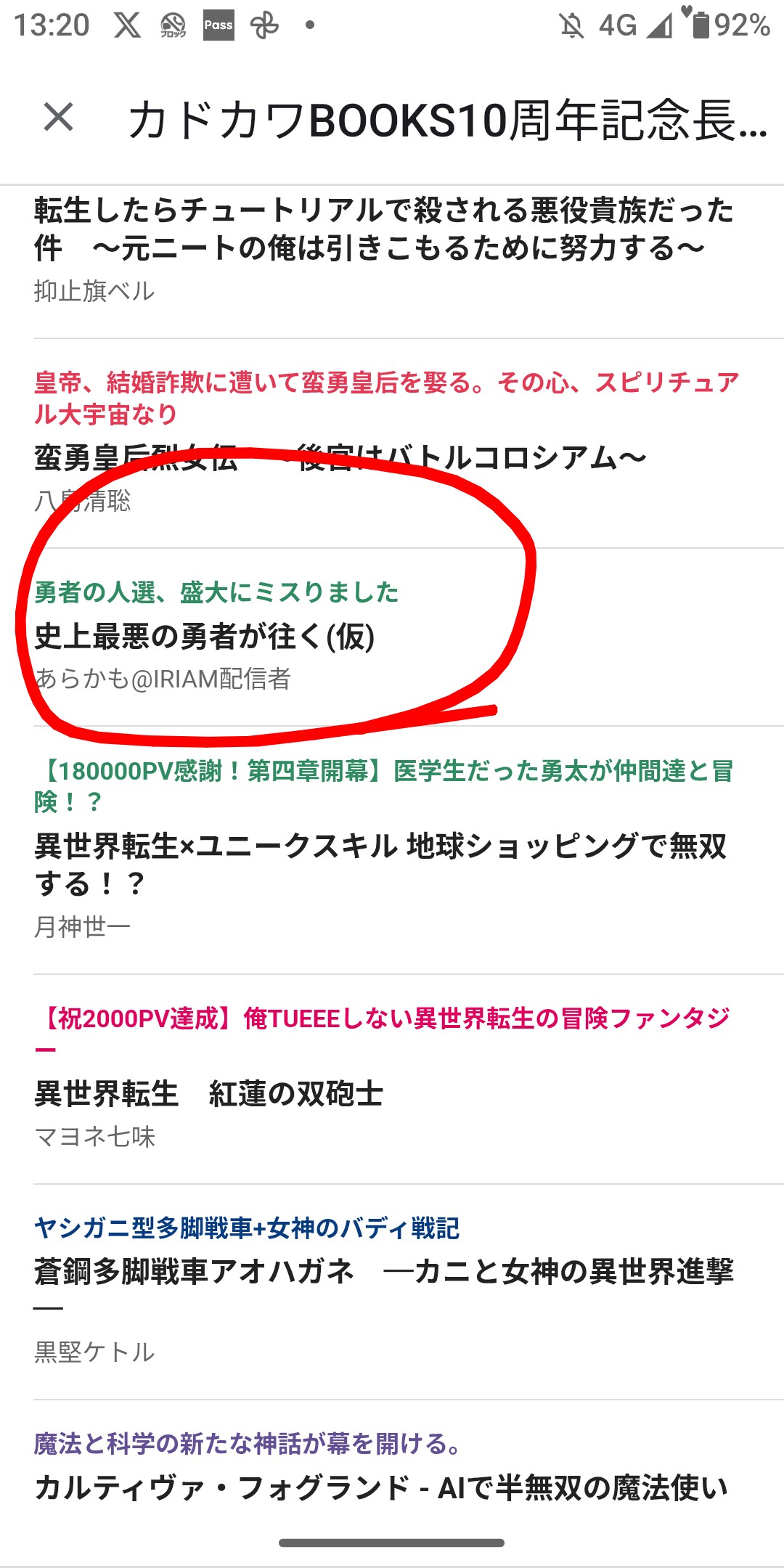
Task: Open 転生したらチュートリアルで殺される悪役貴族だった件
Action: [383, 229]
